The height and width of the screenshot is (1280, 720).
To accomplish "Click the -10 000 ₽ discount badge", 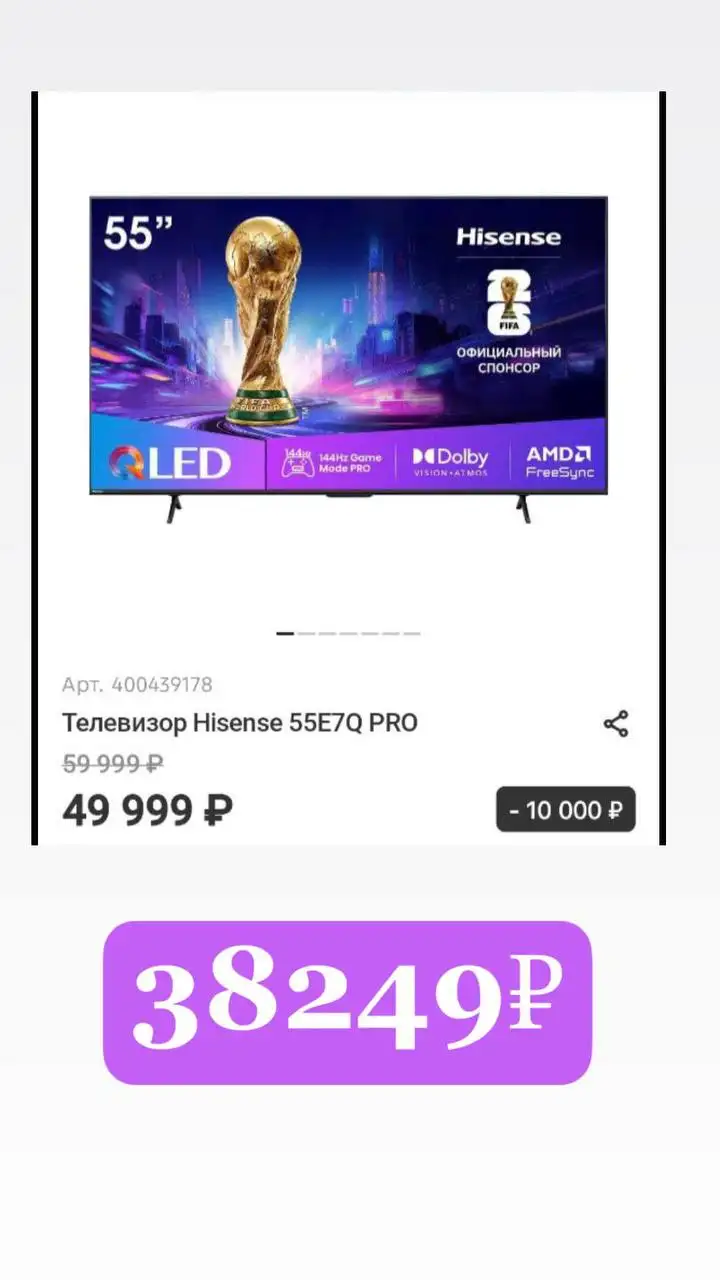I will point(565,810).
